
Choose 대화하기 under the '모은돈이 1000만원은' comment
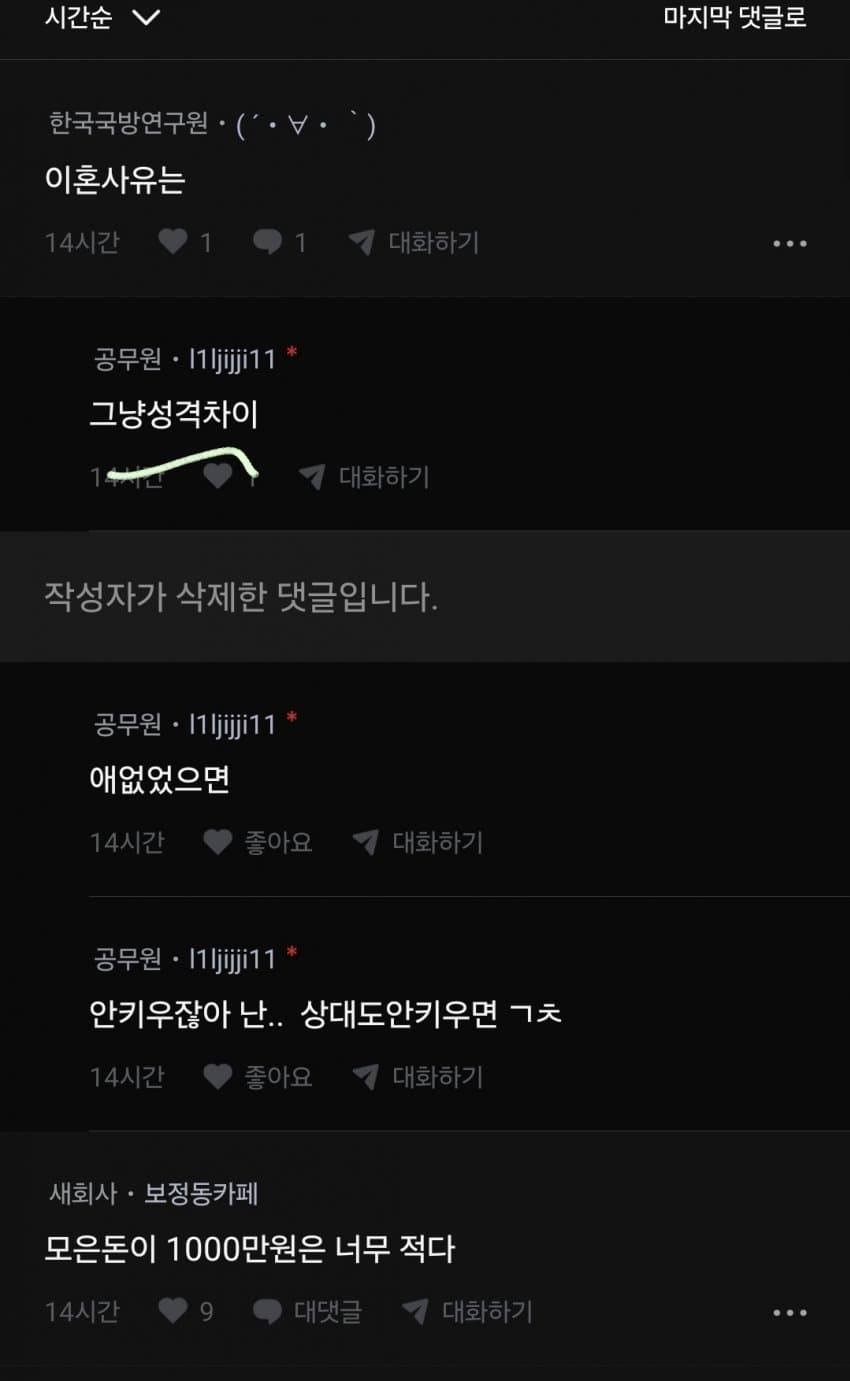click(468, 1311)
